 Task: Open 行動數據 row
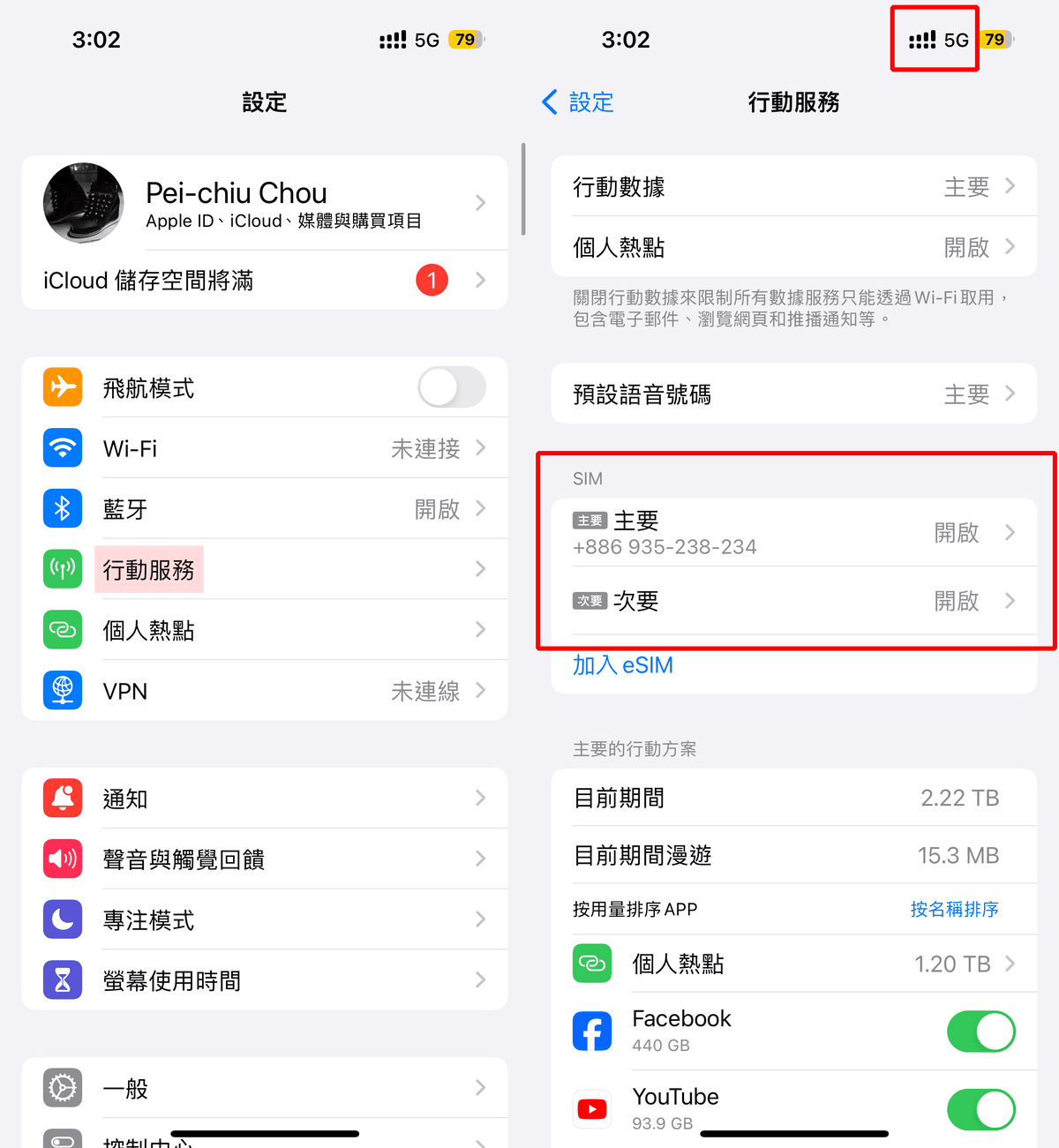point(792,187)
